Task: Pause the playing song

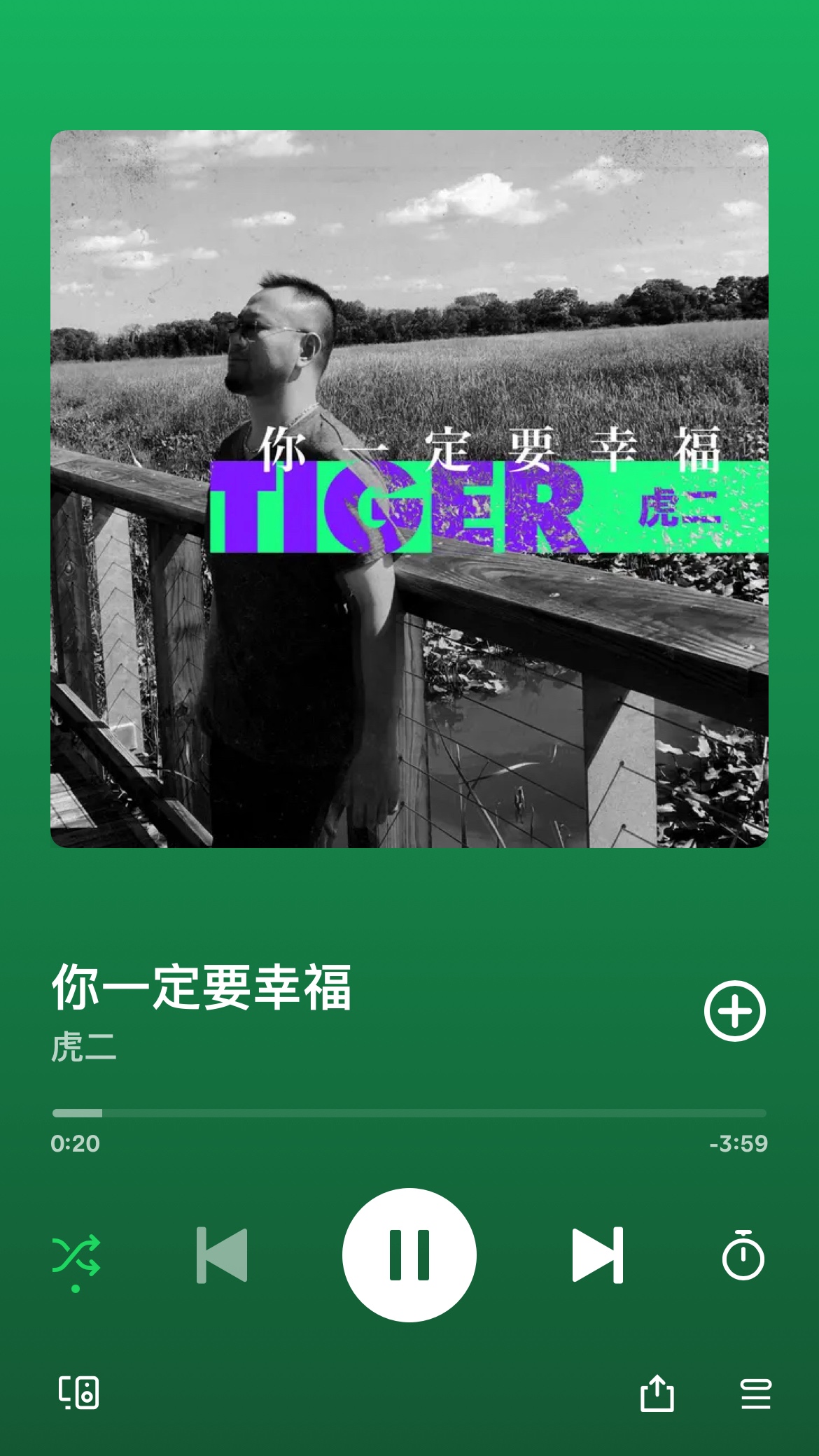Action: pyautogui.click(x=409, y=1254)
